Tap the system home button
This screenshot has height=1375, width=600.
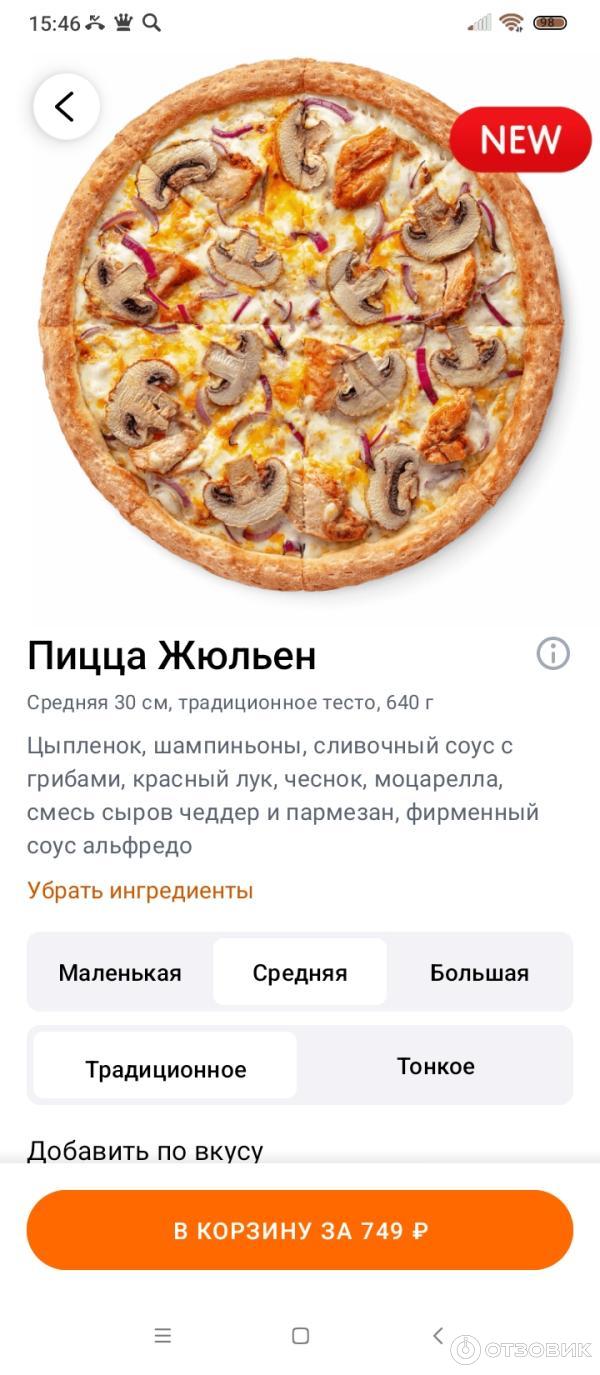pyautogui.click(x=300, y=1335)
